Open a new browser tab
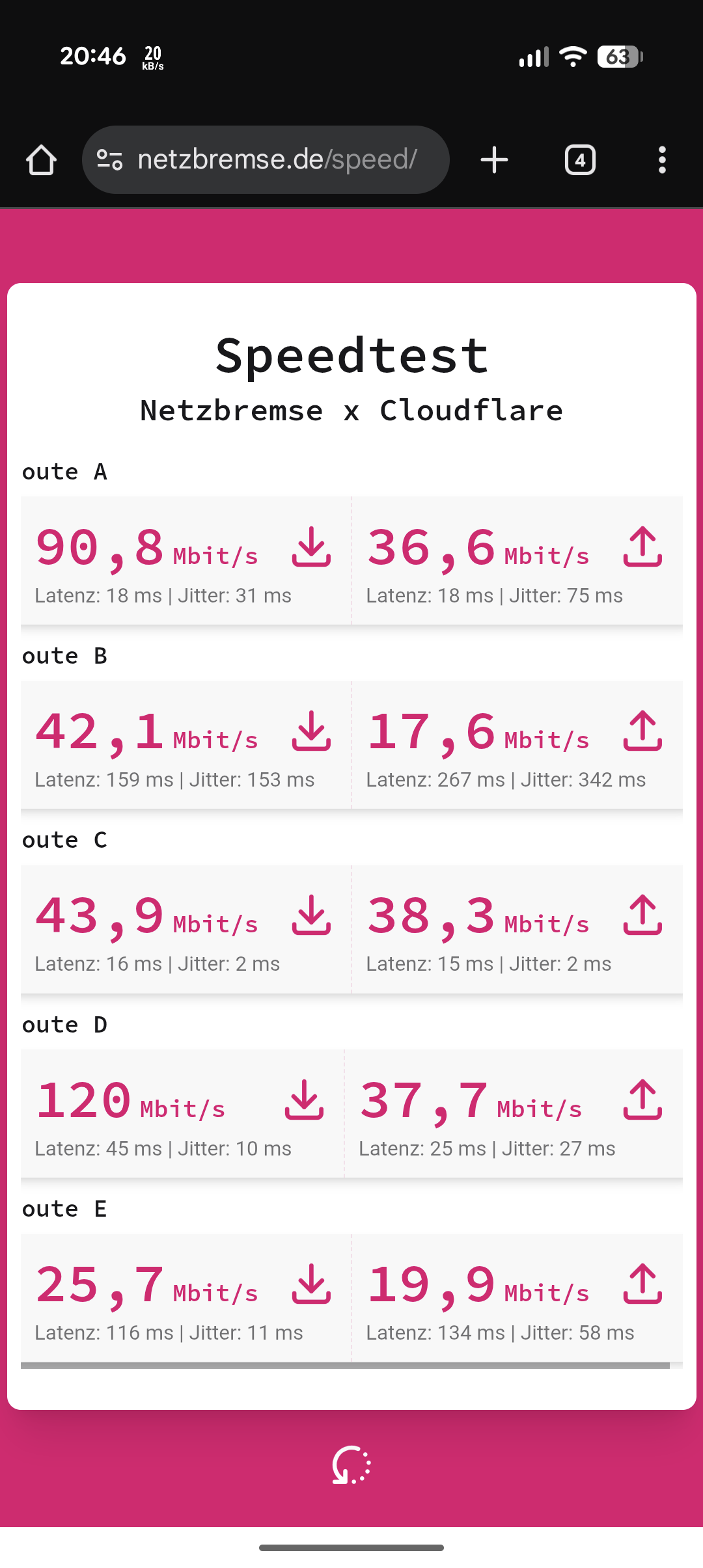Viewport: 703px width, 1568px height. click(494, 160)
